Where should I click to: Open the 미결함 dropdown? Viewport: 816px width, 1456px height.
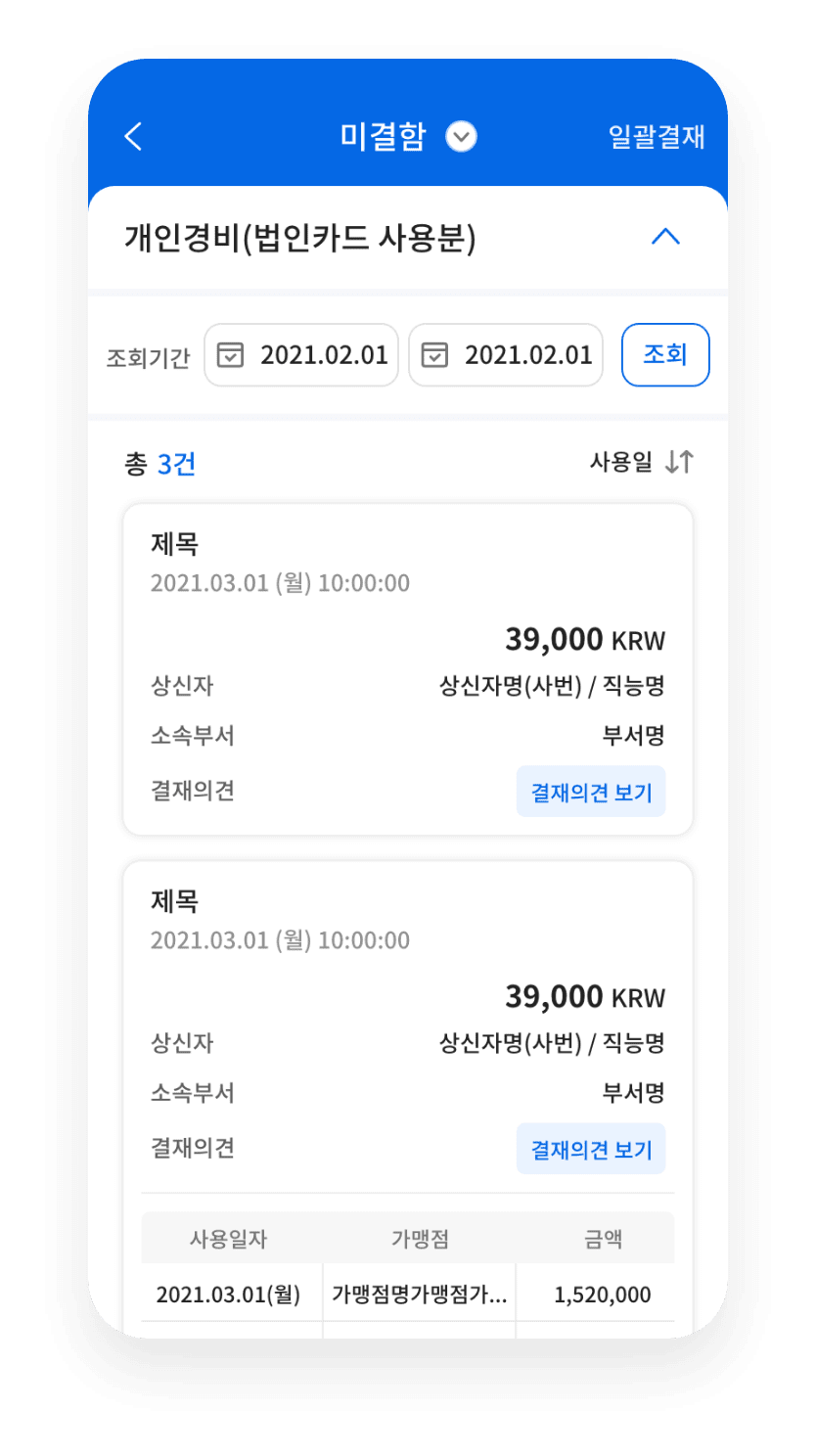click(461, 136)
